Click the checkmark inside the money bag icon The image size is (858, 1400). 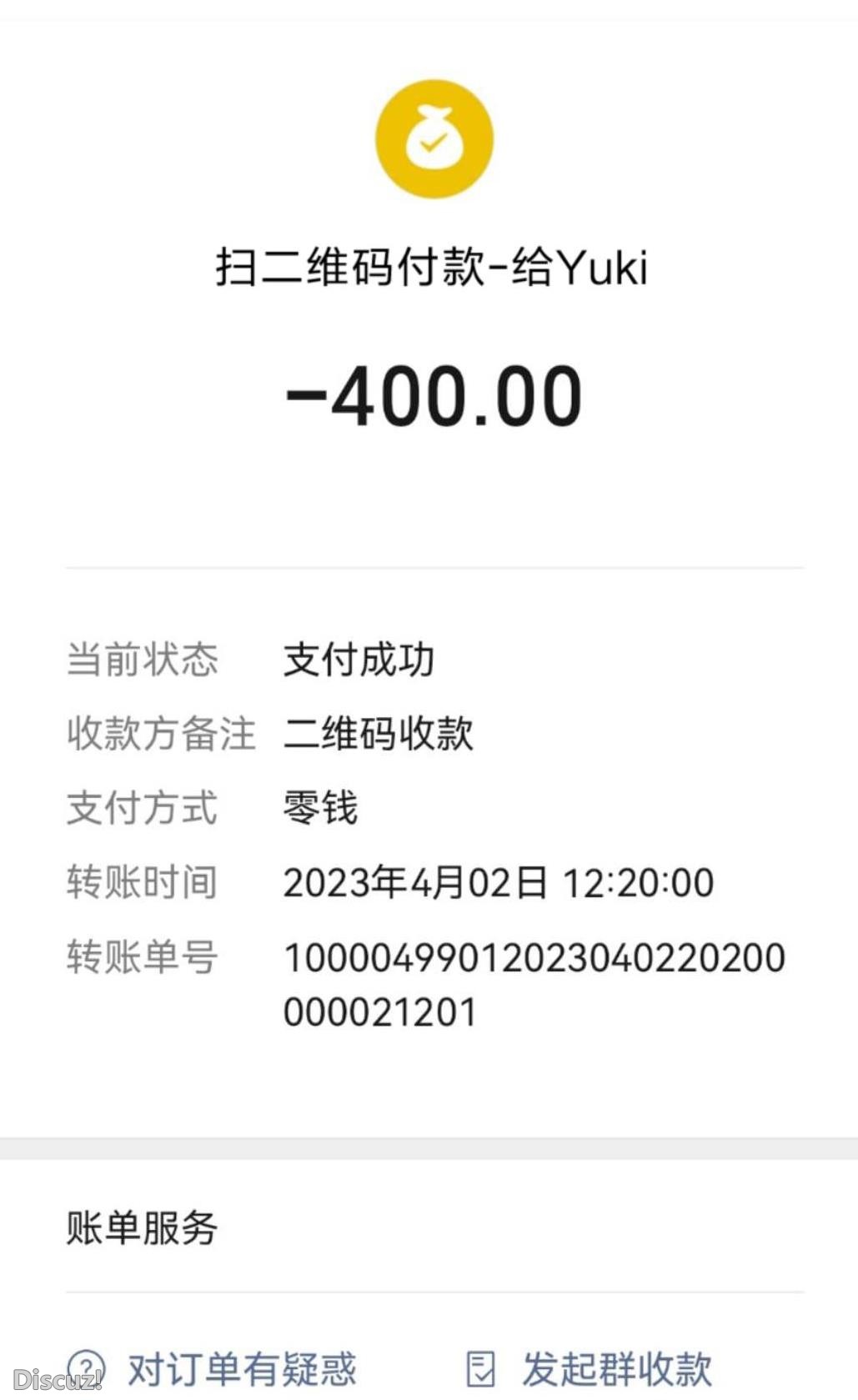434,143
